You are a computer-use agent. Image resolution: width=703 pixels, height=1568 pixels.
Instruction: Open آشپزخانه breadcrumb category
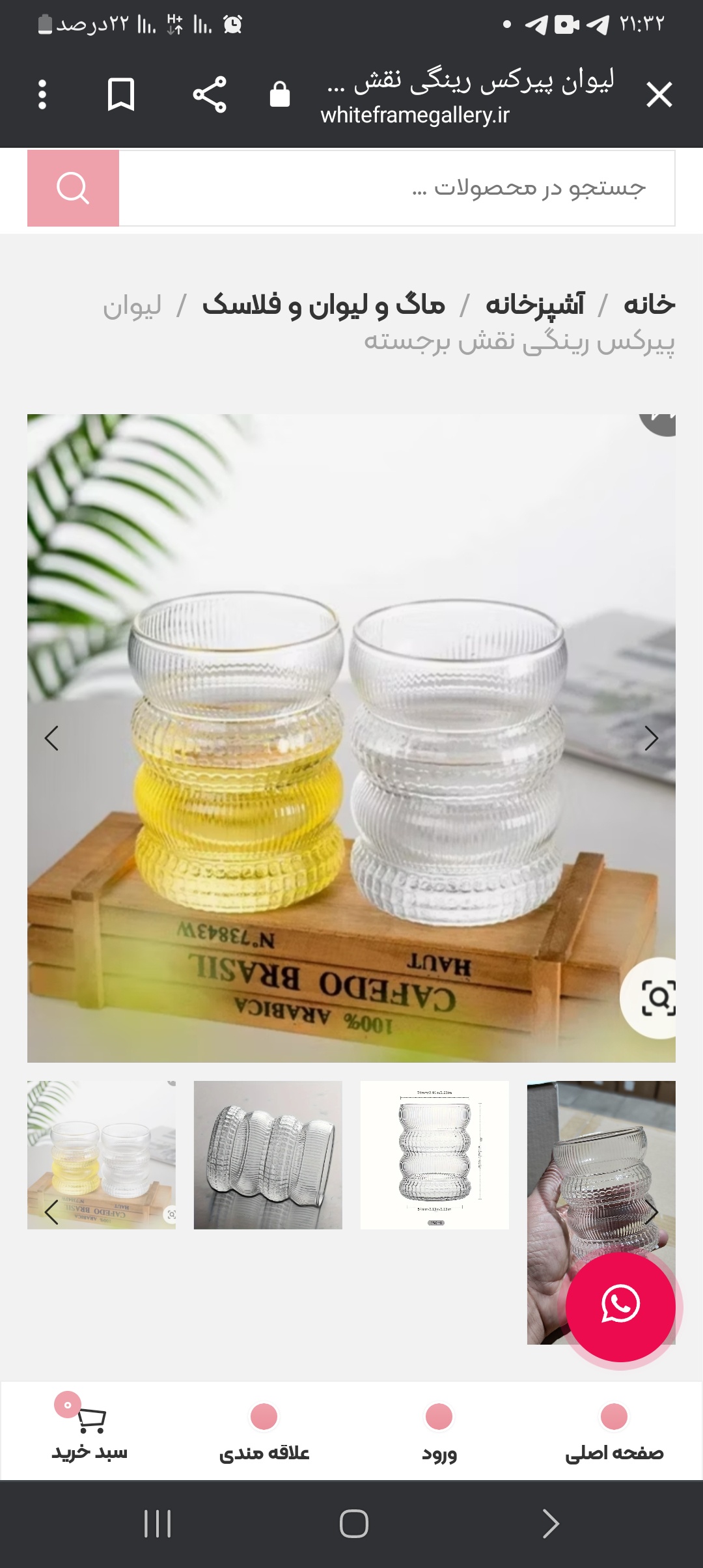click(535, 304)
